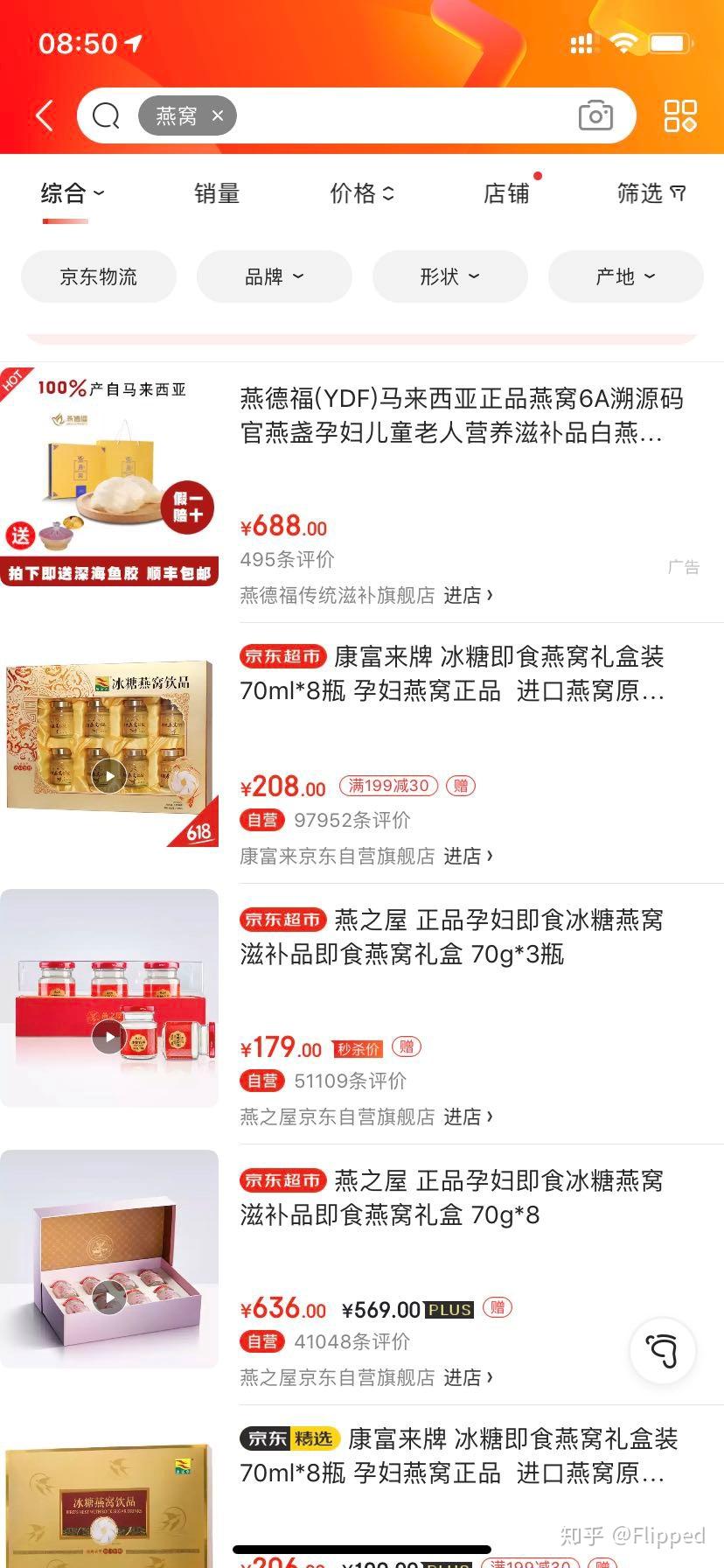This screenshot has width=724, height=1568.
Task: Open the floating footprint history button
Action: [663, 1350]
